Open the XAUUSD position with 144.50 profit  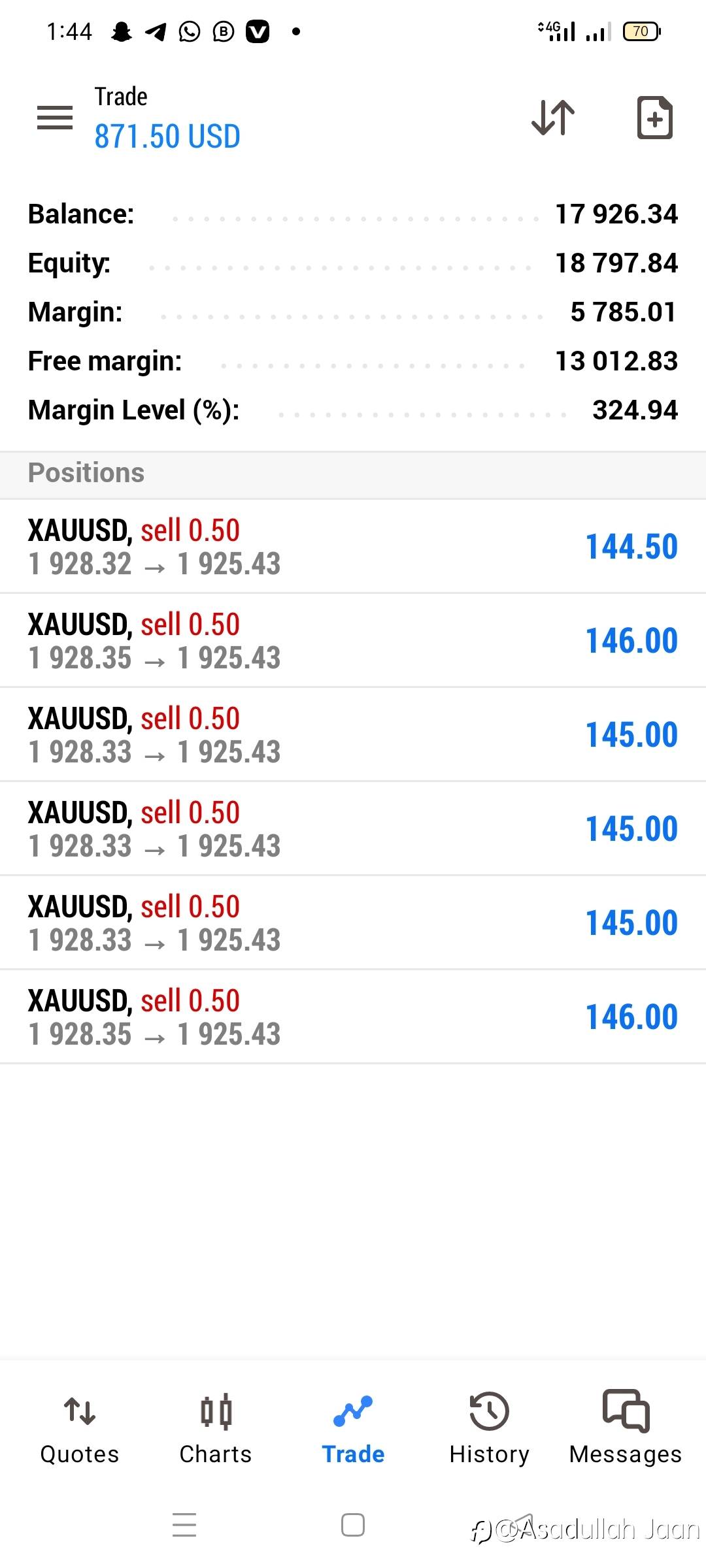pos(353,547)
